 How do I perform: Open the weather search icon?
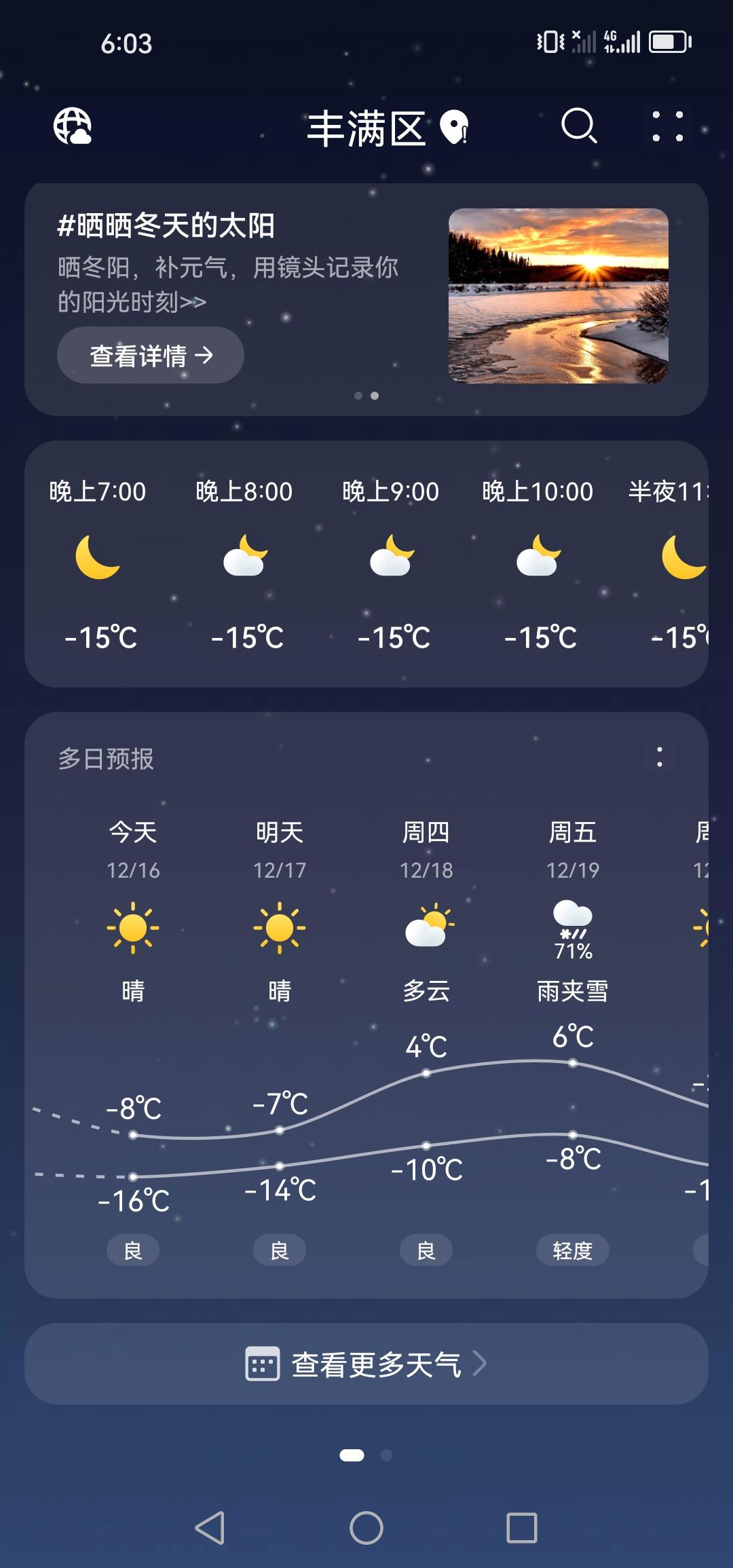[x=578, y=126]
